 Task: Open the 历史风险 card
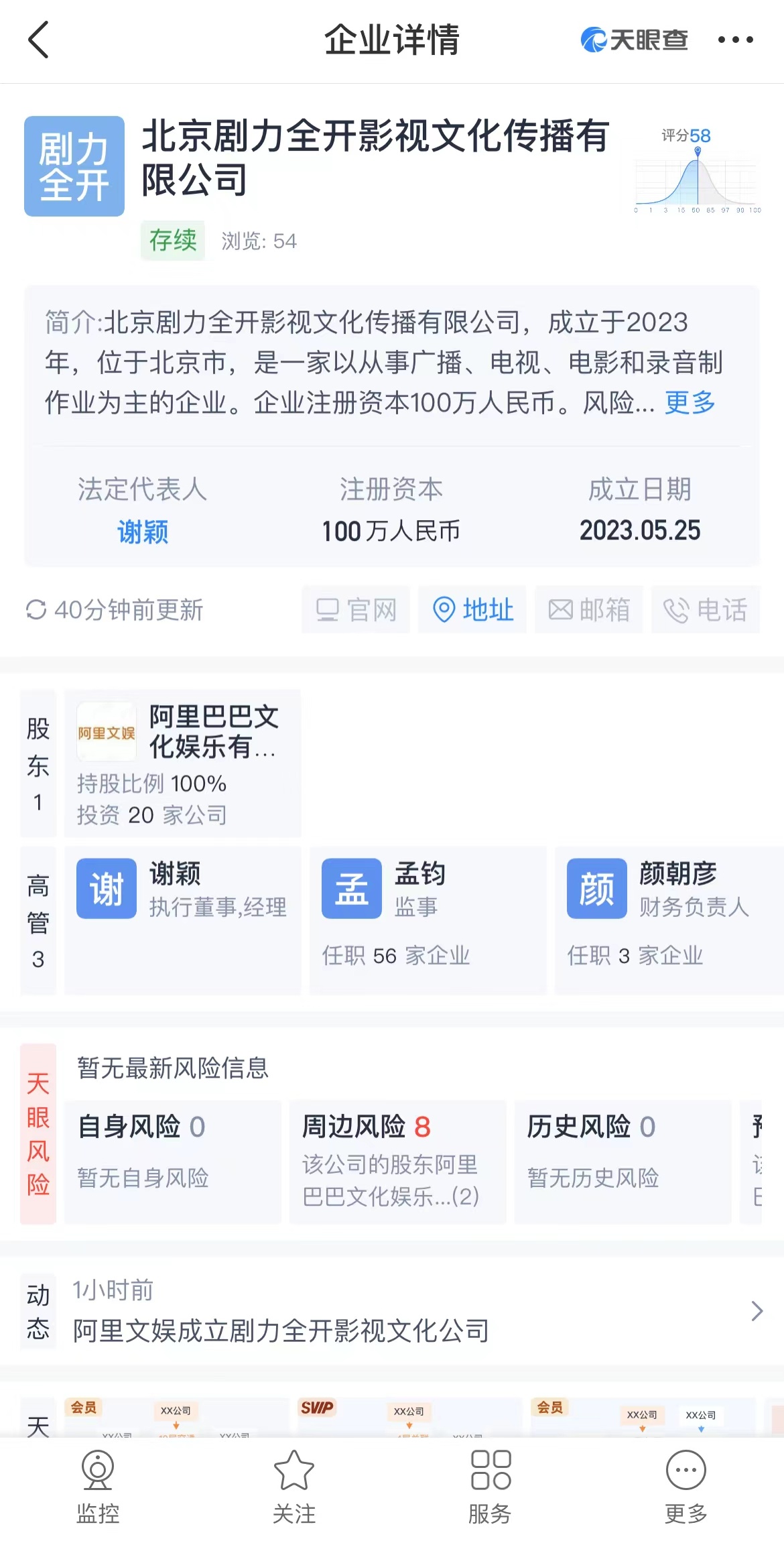point(623,1162)
